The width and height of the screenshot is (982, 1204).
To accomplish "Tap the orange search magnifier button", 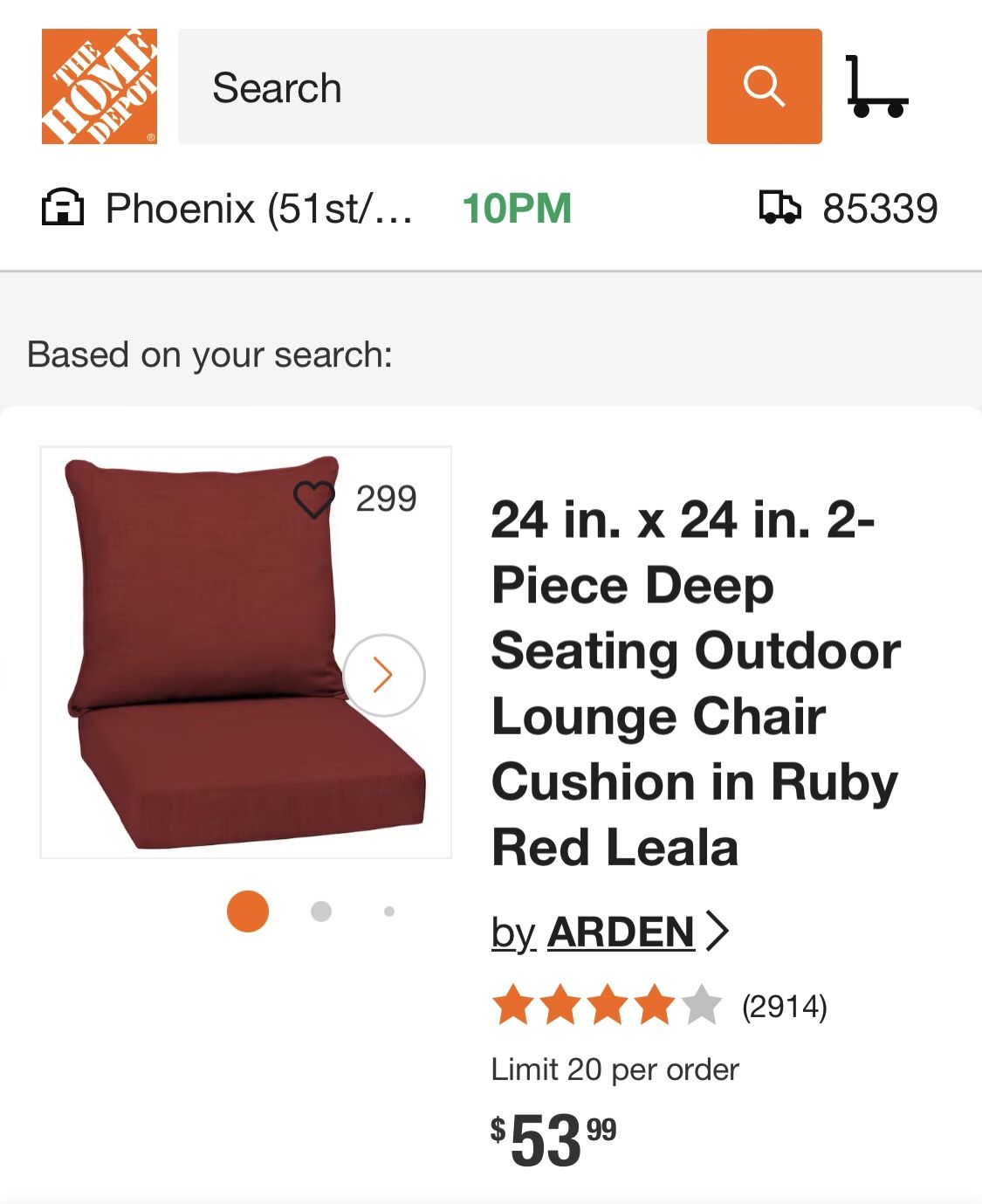I will point(764,86).
